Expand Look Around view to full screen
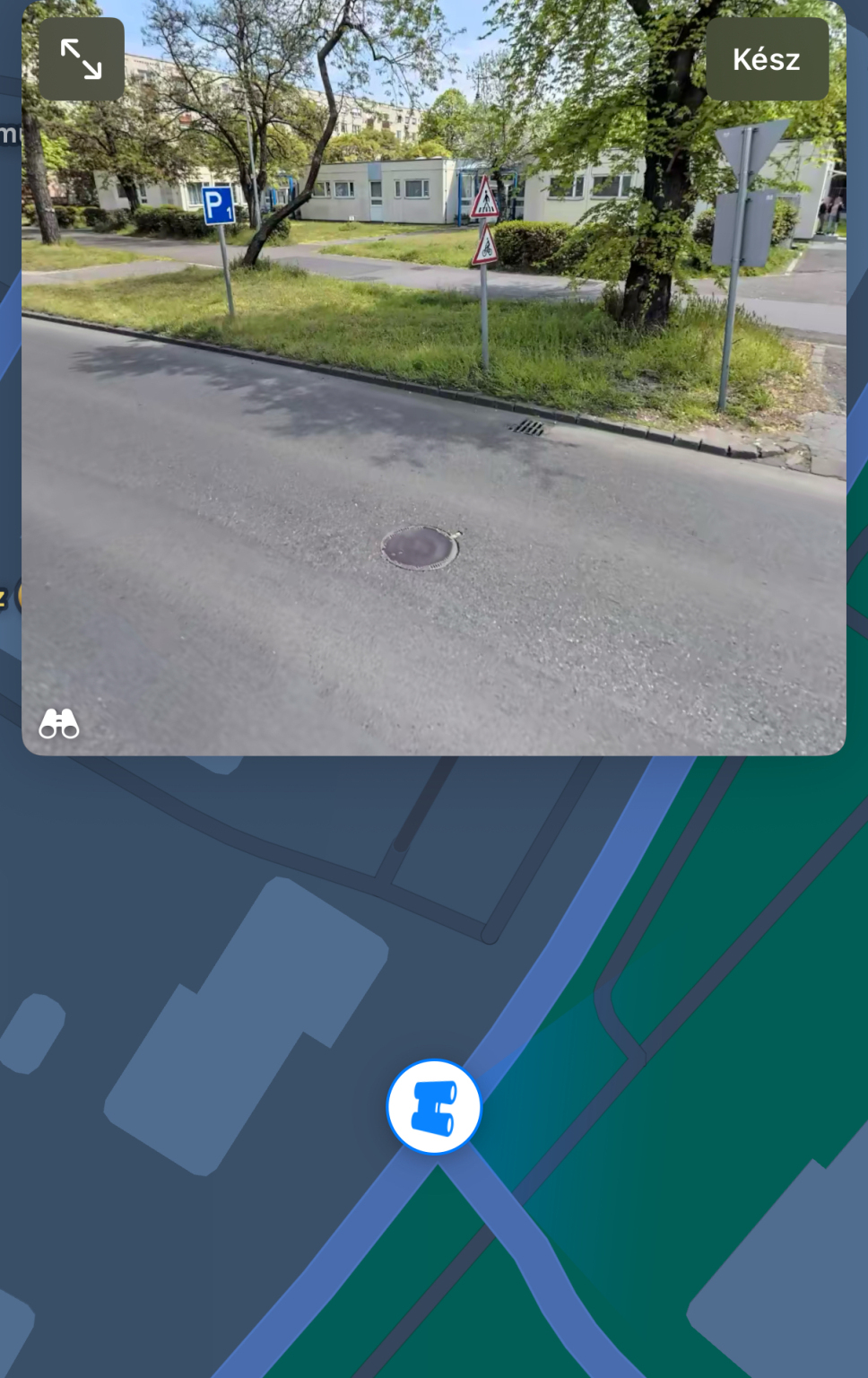Screen dimensions: 868x1378 (x=81, y=59)
